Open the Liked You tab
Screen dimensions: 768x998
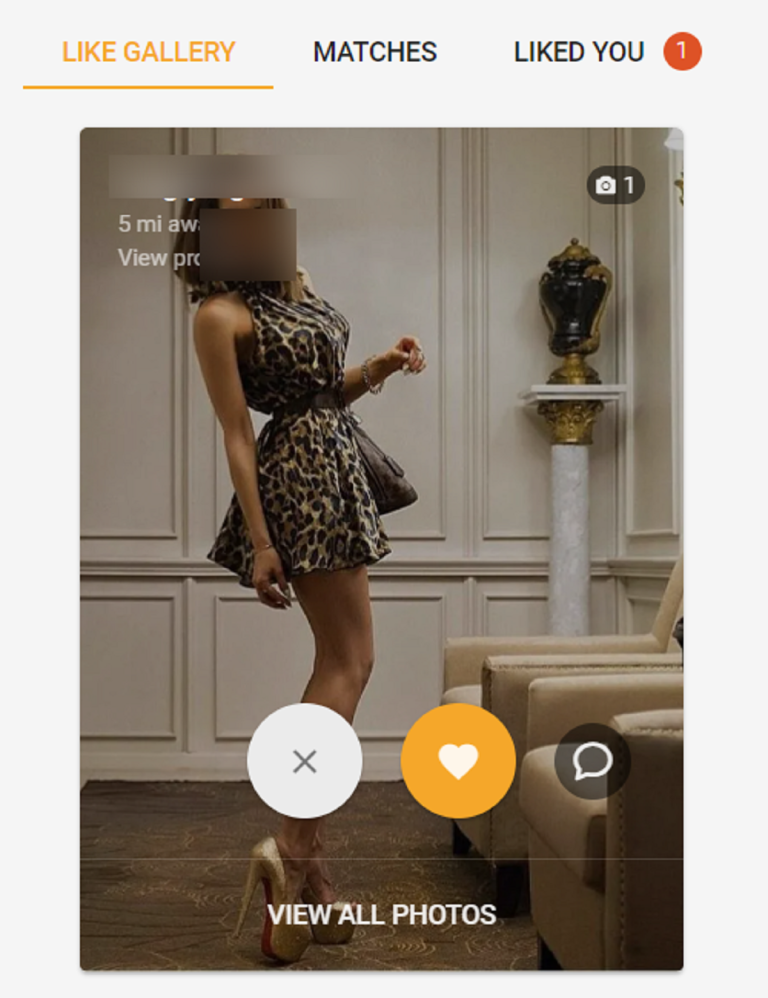pyautogui.click(x=579, y=52)
